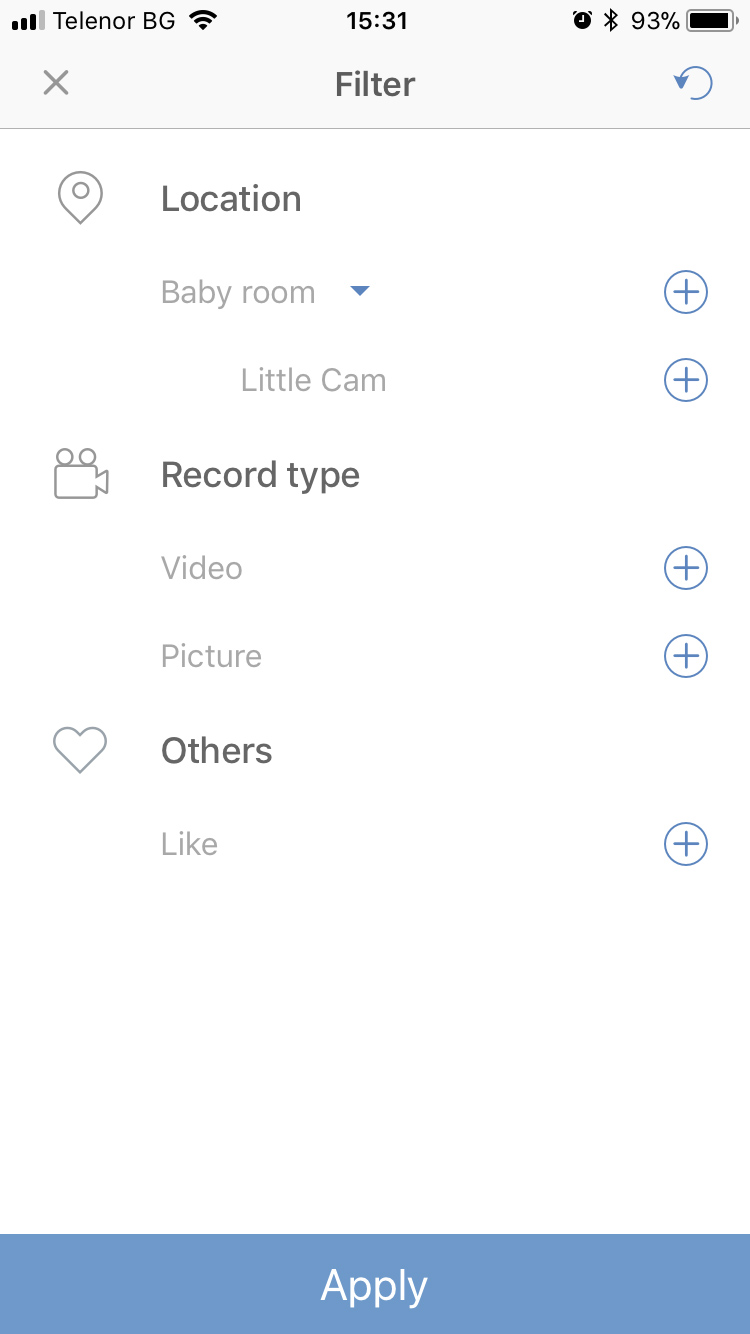
Task: Close the Filter screen
Action: click(x=56, y=83)
